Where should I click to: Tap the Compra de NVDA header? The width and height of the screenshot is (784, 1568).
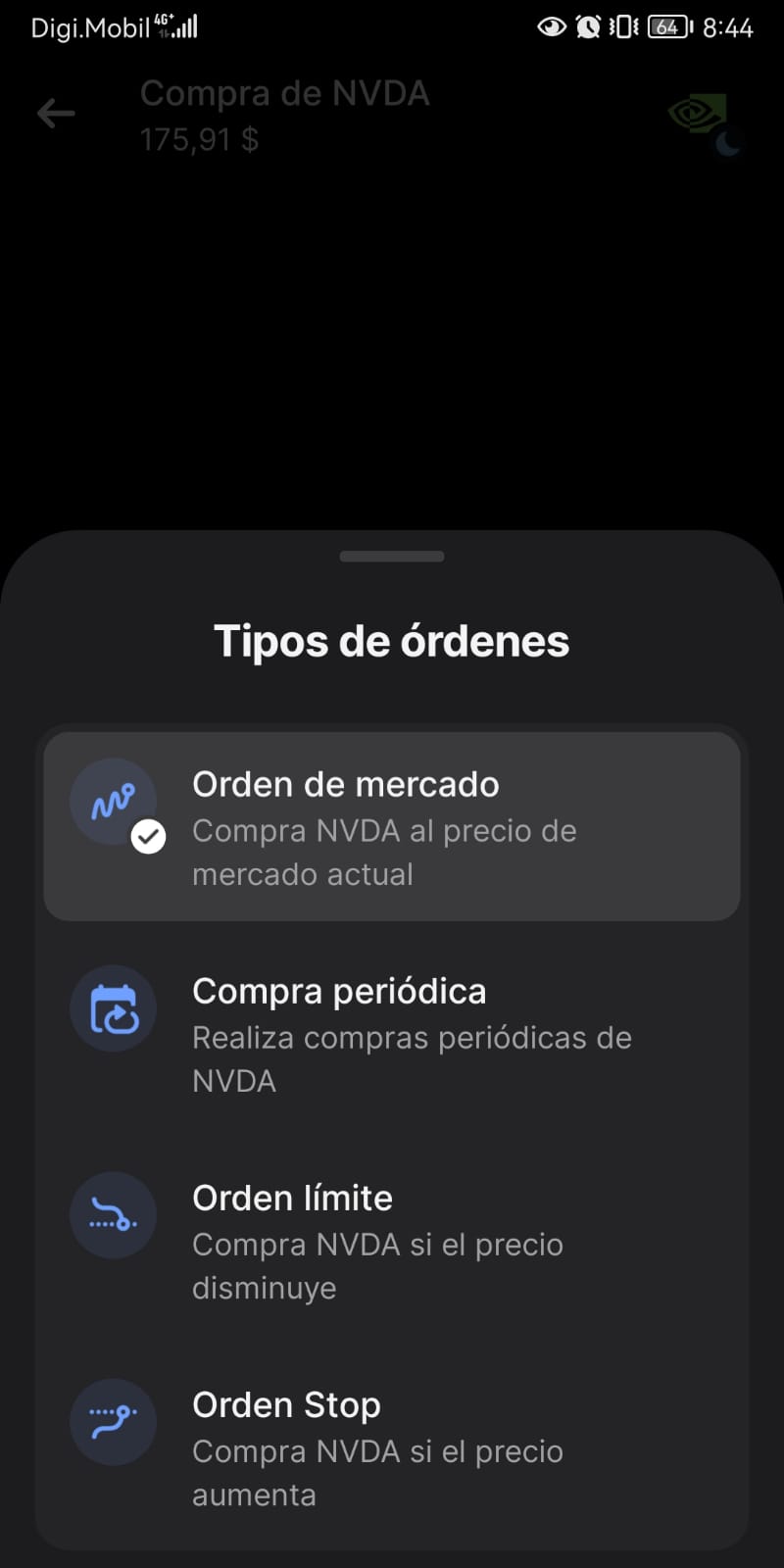pos(285,92)
